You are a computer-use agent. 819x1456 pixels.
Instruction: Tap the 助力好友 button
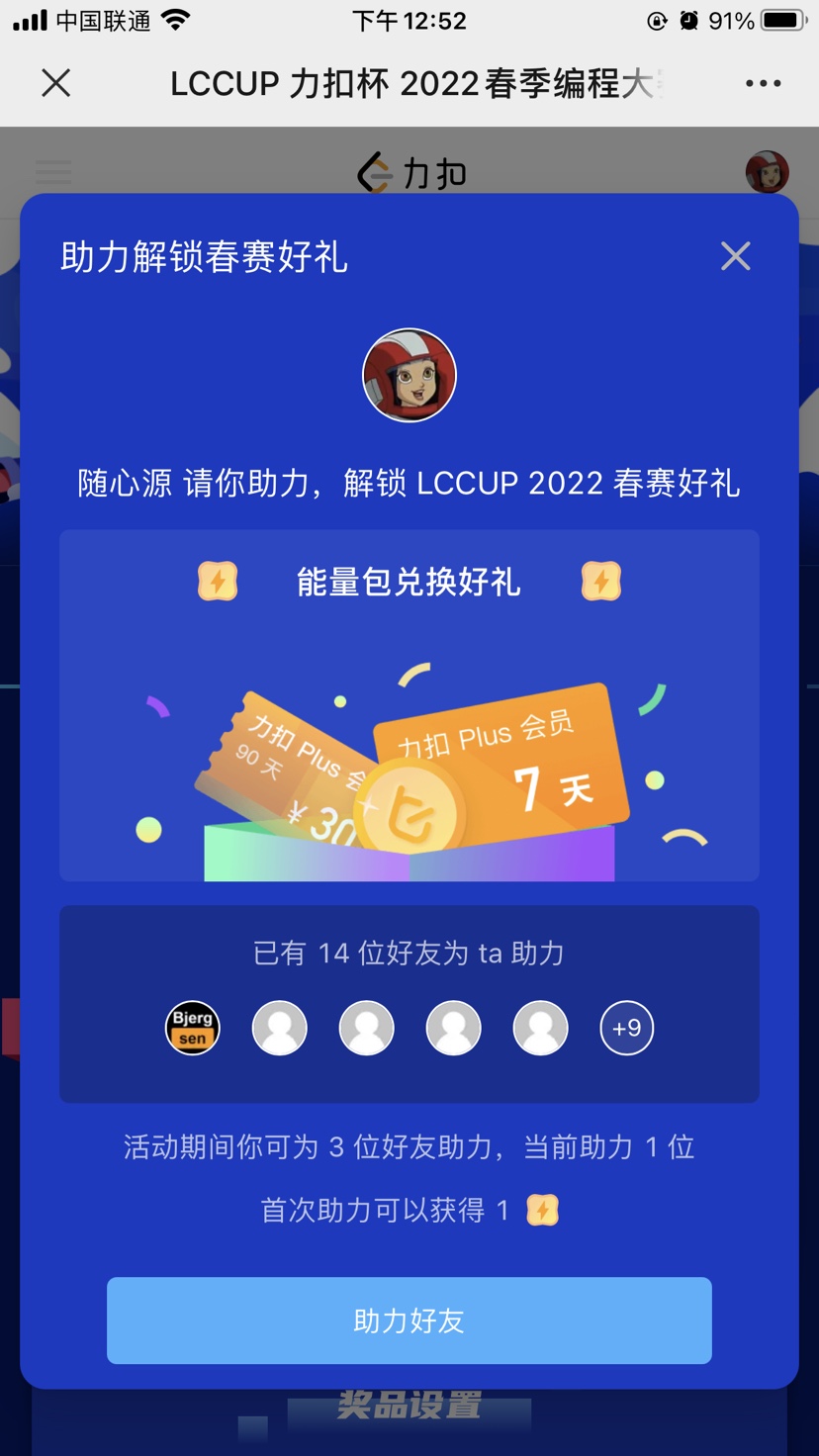(x=409, y=1320)
